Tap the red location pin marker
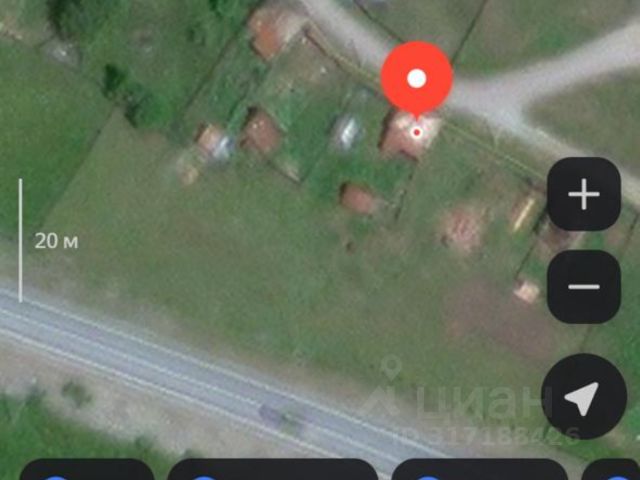 coord(417,80)
